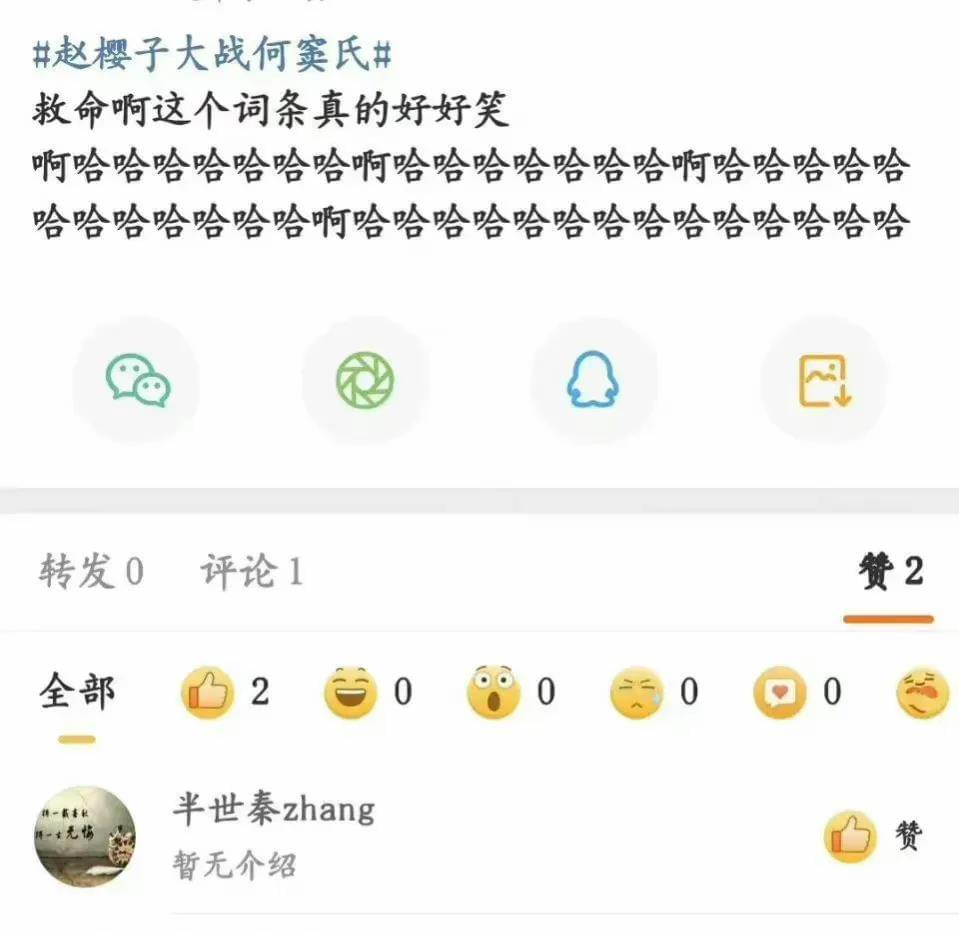
Task: Filter by heart reactions
Action: (796, 692)
